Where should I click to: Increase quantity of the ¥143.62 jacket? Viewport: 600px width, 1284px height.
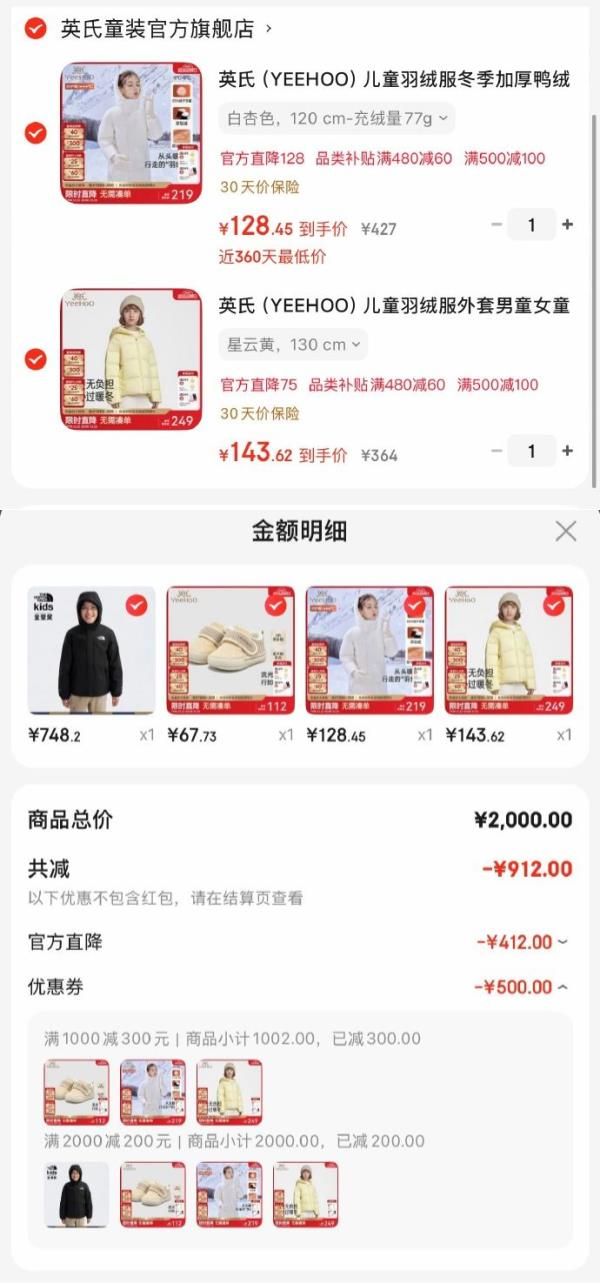click(568, 451)
